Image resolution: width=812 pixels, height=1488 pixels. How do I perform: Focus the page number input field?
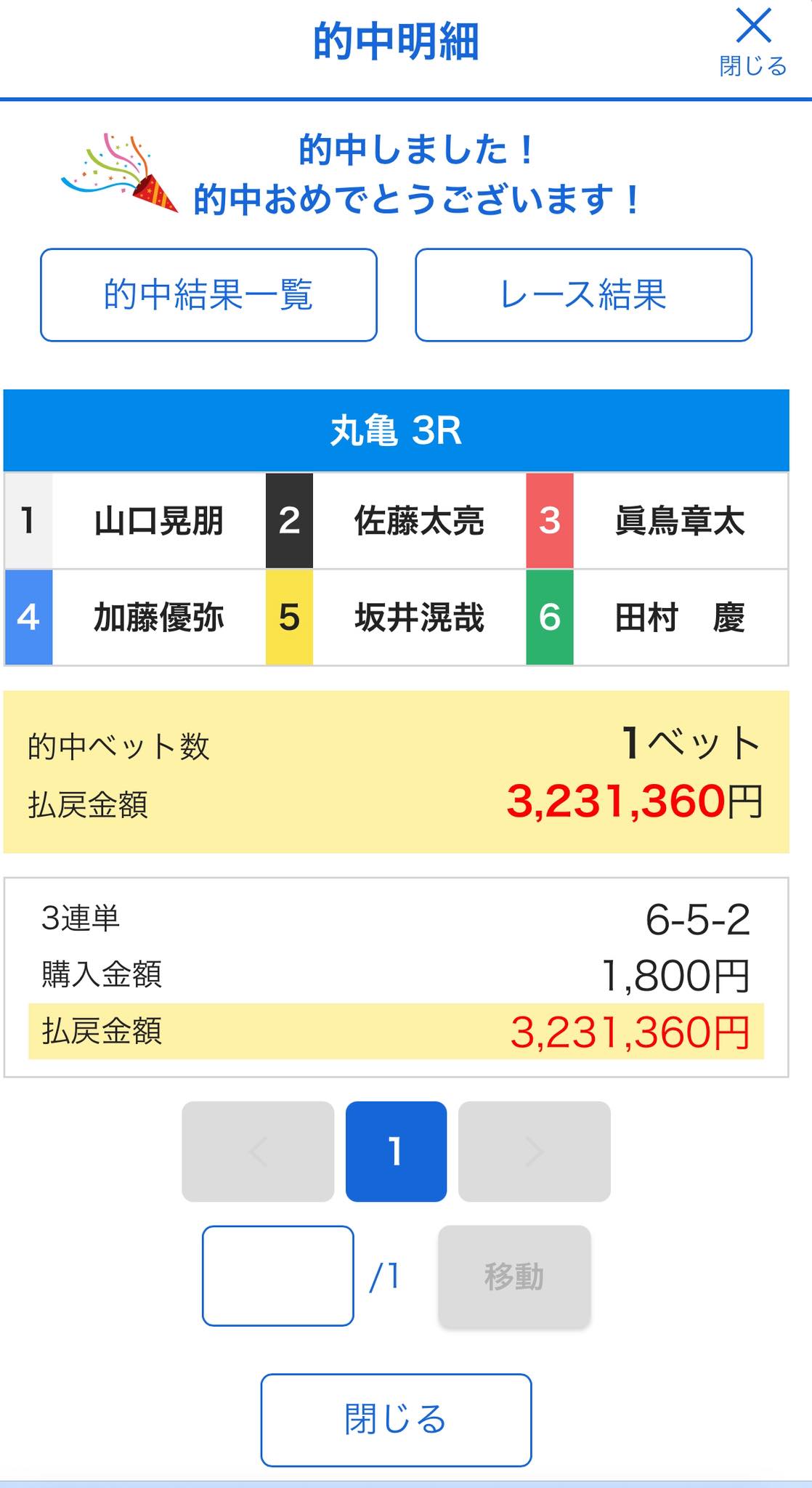(x=278, y=1276)
